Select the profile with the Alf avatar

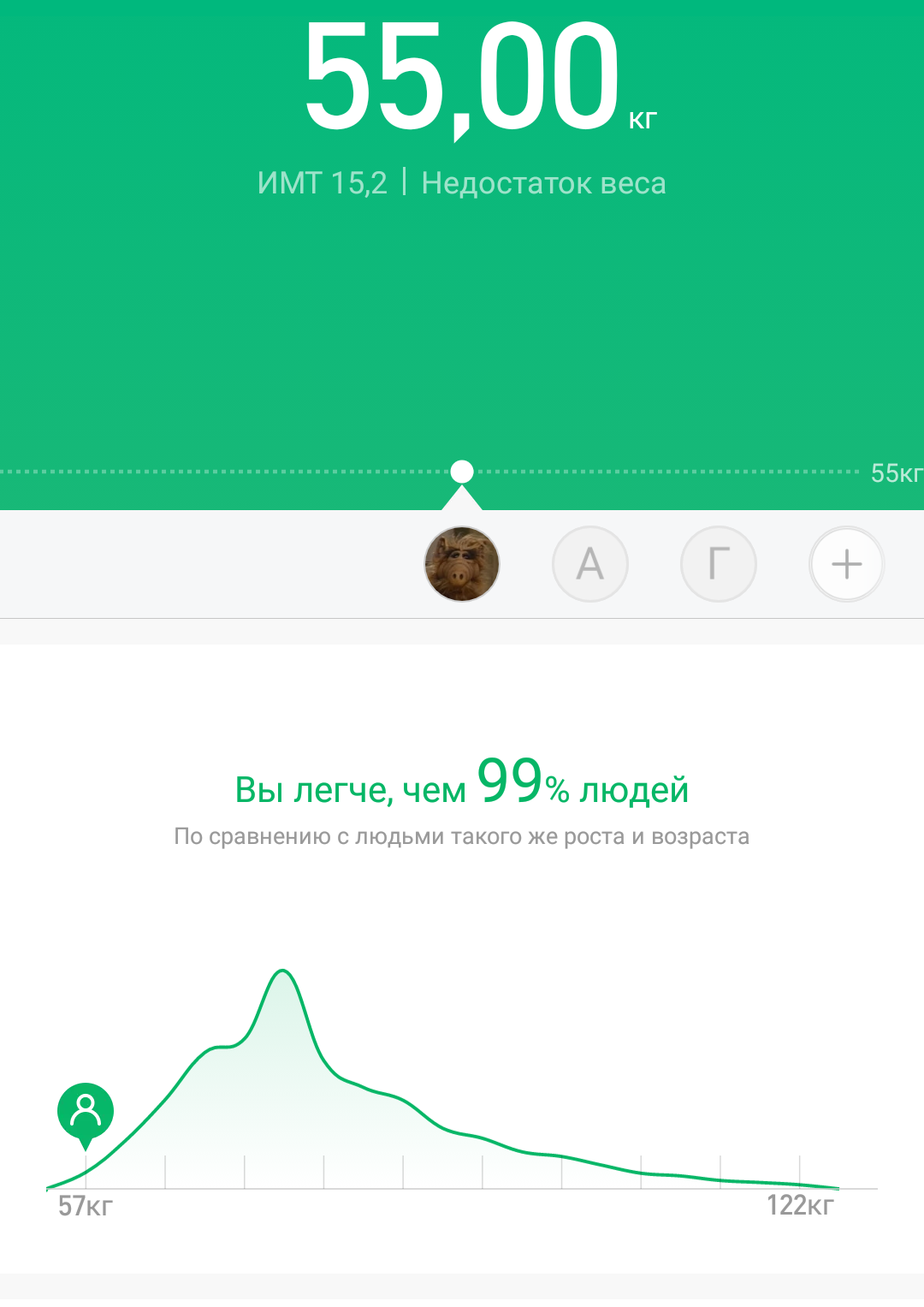(x=462, y=564)
